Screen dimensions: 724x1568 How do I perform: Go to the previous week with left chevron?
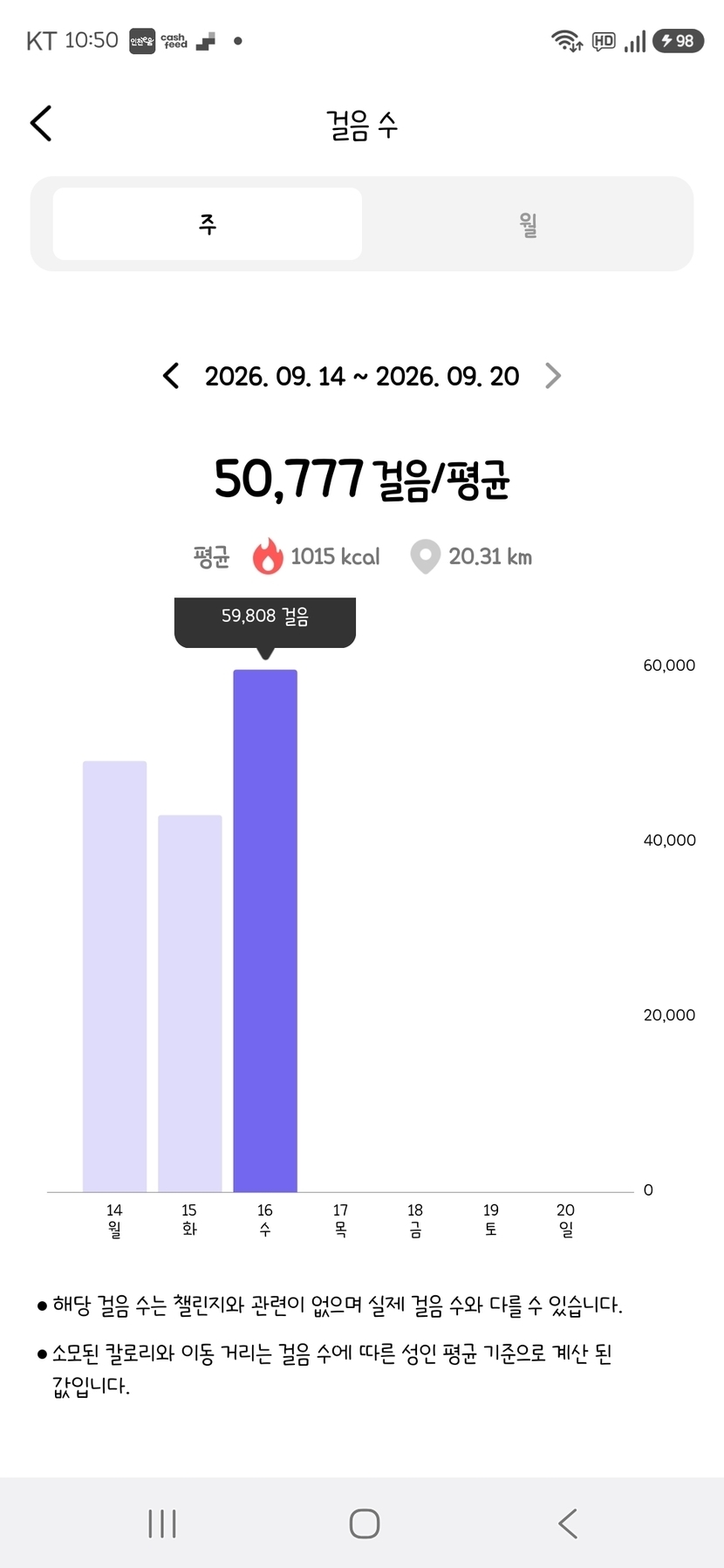(x=171, y=376)
